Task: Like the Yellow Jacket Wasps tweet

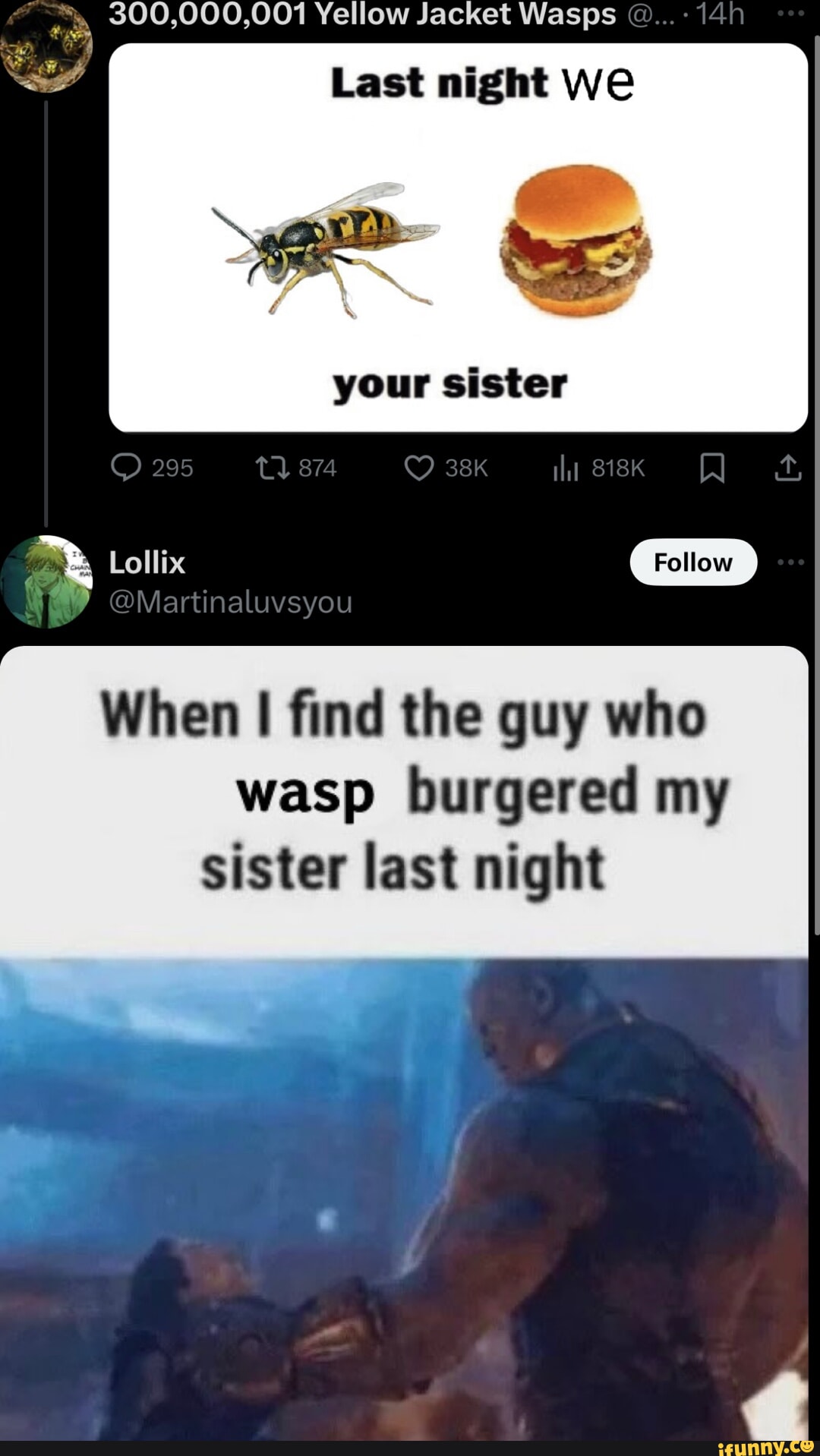Action: (x=419, y=468)
